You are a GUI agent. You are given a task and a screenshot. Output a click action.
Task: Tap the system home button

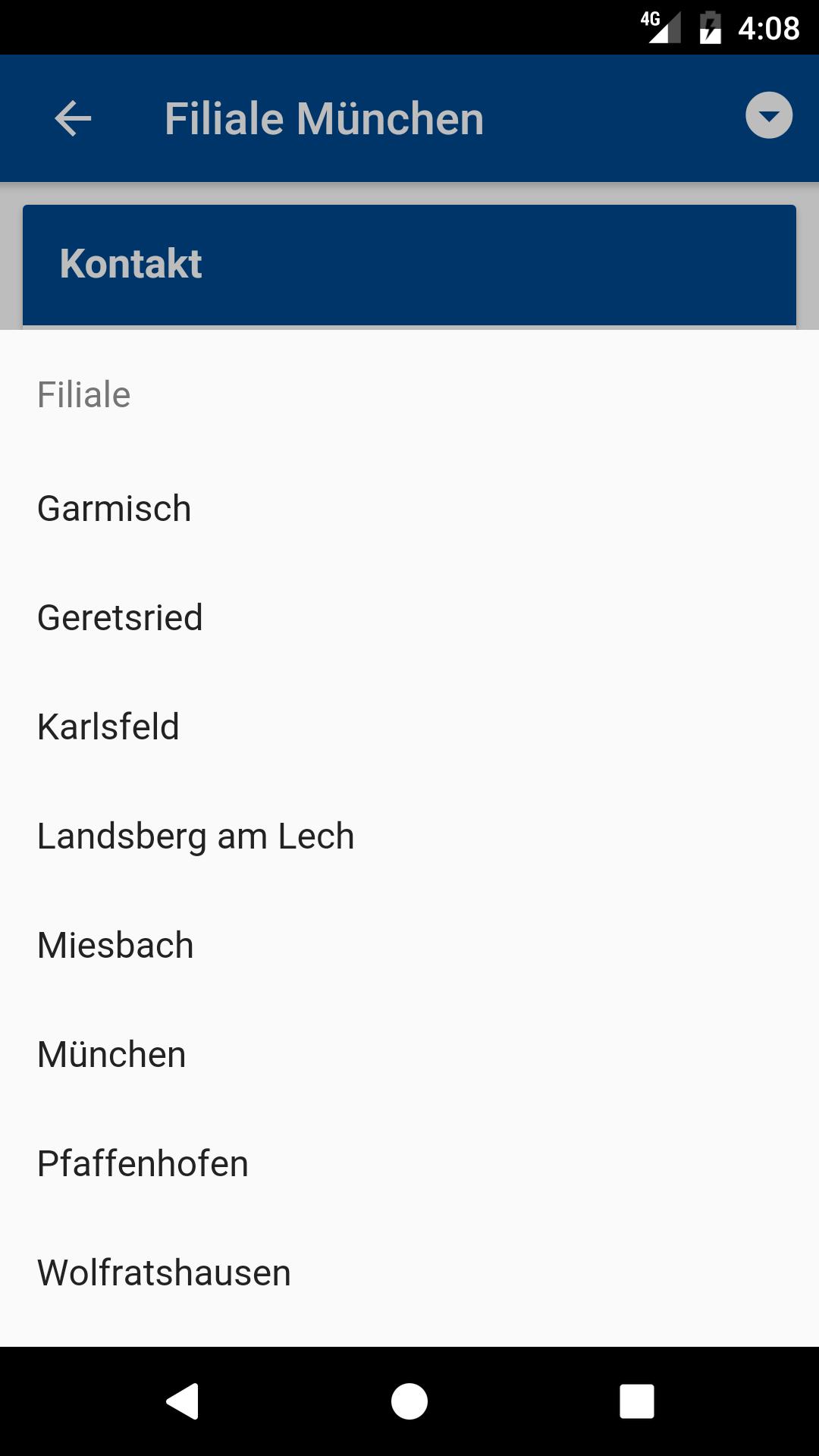(409, 1401)
